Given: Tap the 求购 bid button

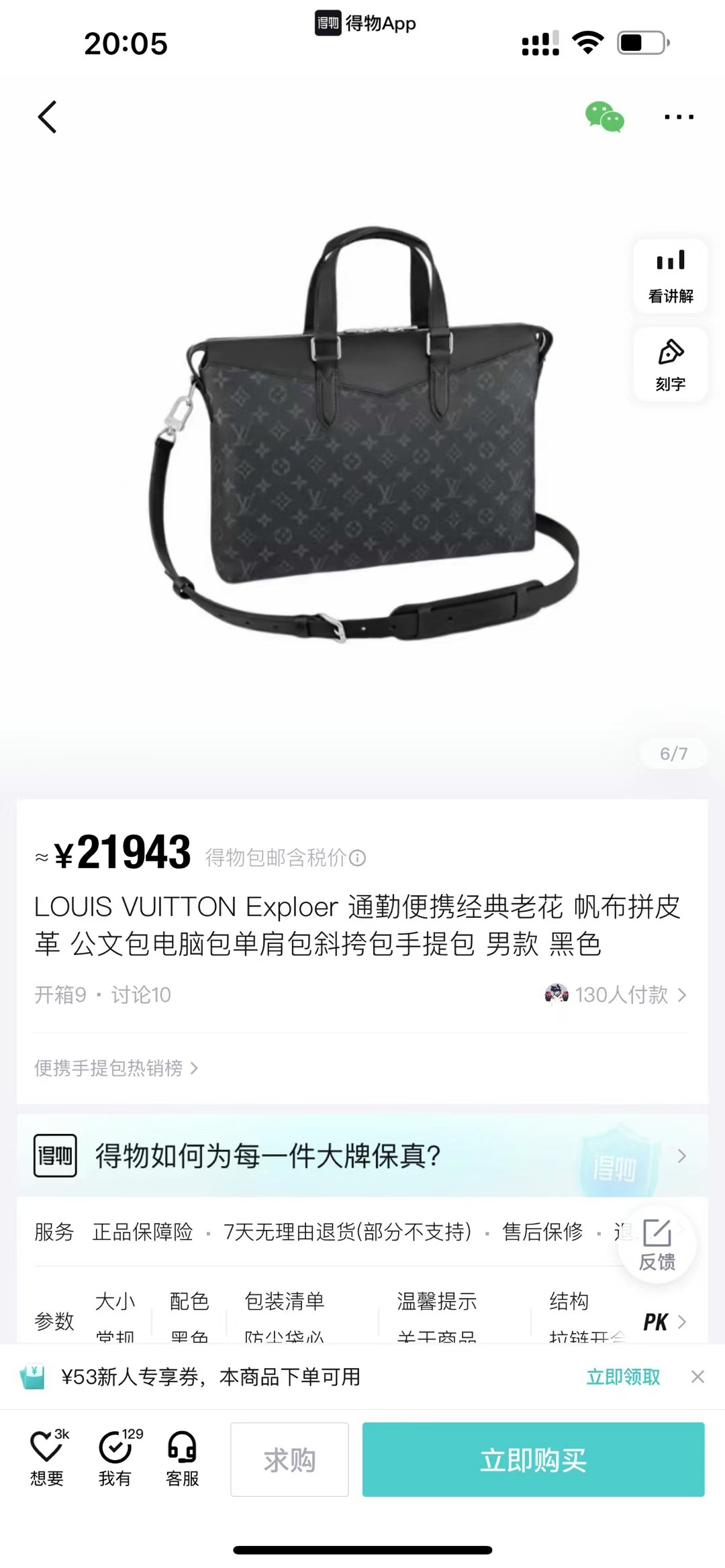Looking at the screenshot, I should (289, 1459).
